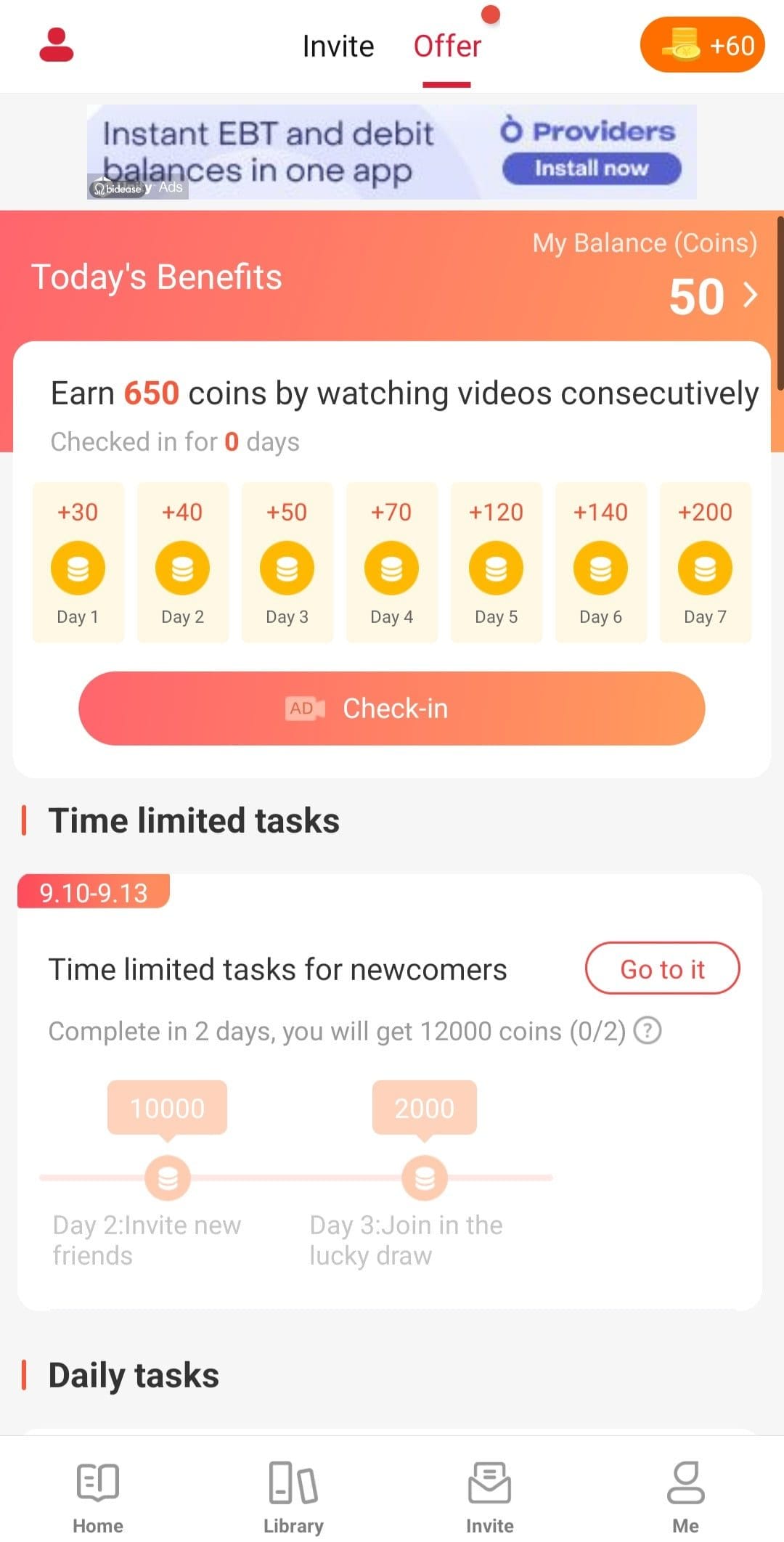Tap Install now on Providers ad
The width and height of the screenshot is (784, 1542).
click(591, 168)
